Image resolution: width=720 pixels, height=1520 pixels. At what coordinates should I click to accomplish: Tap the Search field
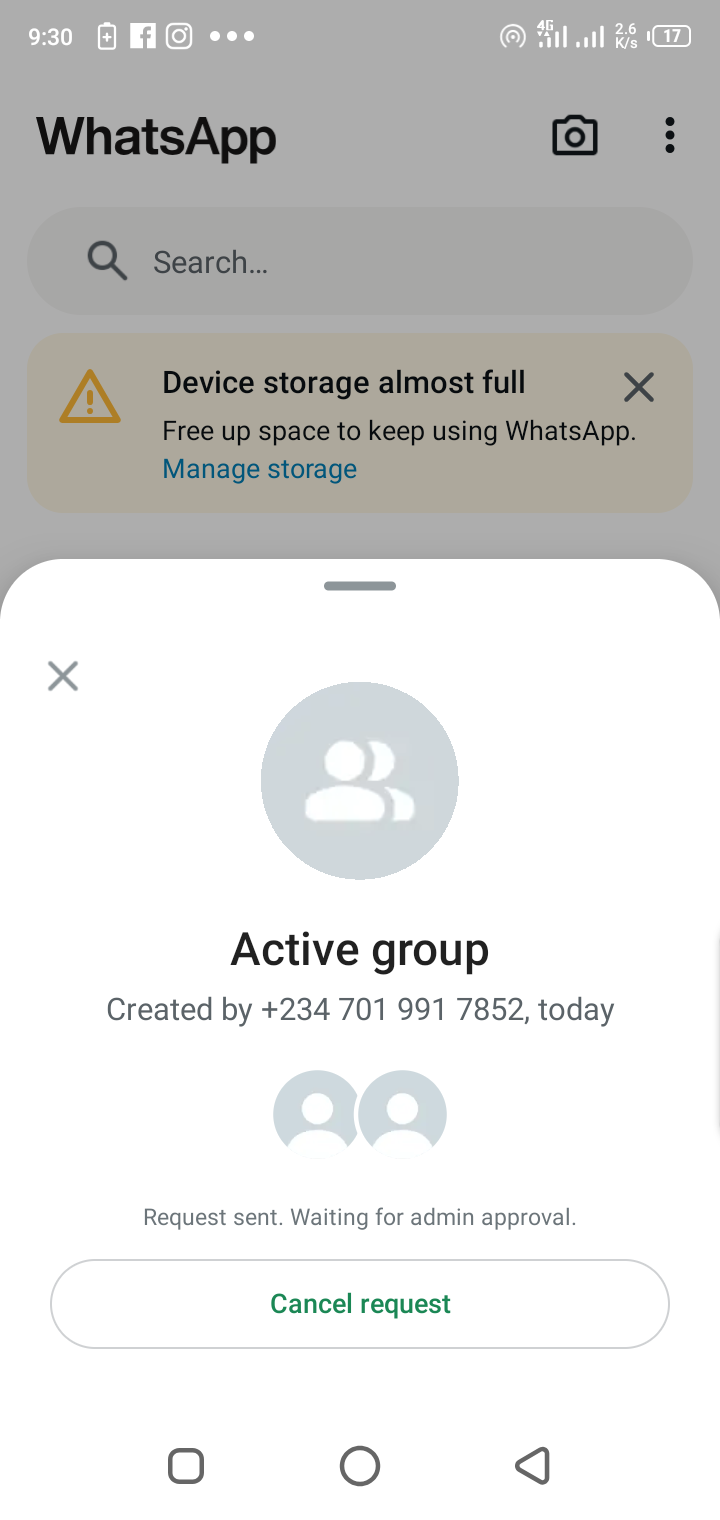pos(360,262)
